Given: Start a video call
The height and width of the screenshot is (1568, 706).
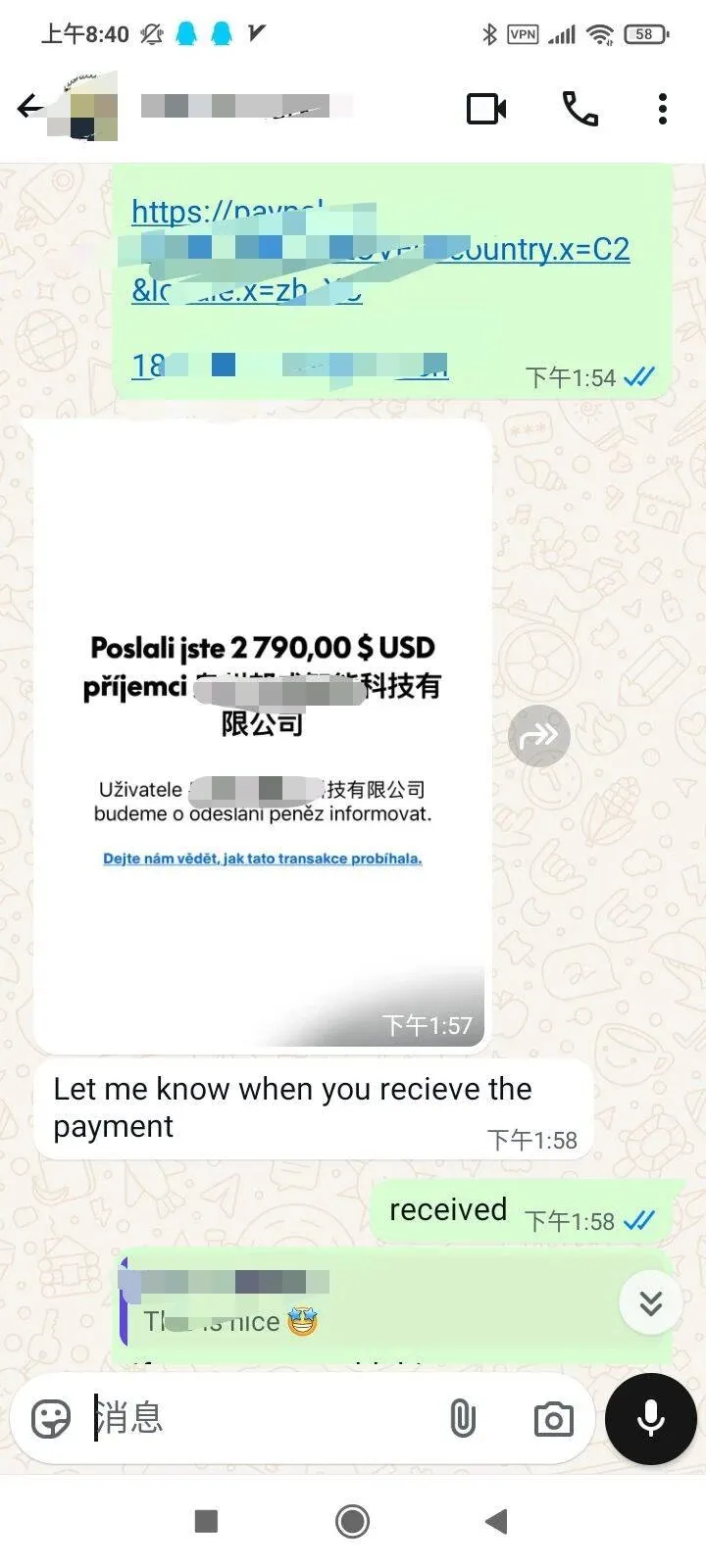Looking at the screenshot, I should pyautogui.click(x=486, y=109).
